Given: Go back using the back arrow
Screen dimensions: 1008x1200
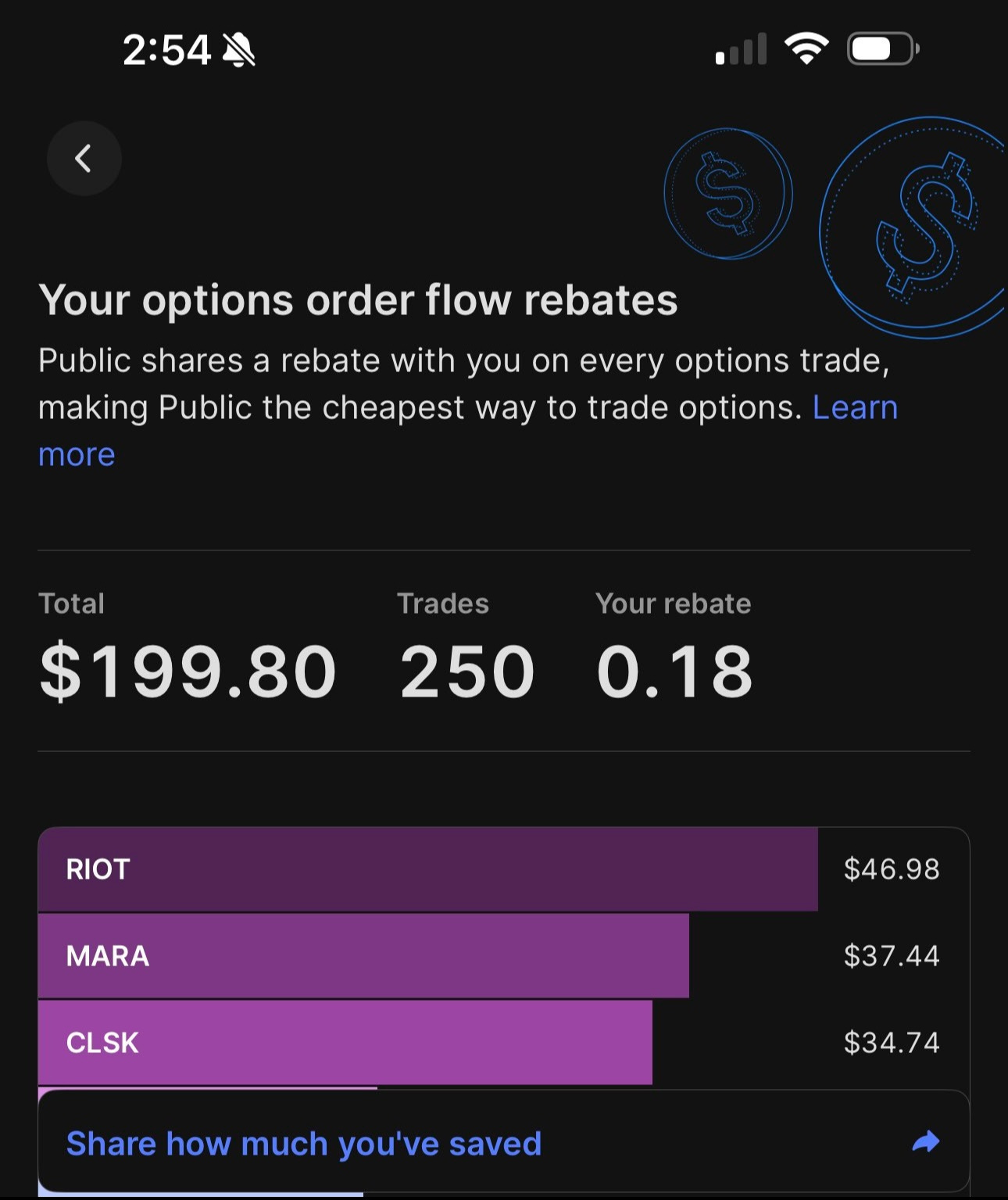Looking at the screenshot, I should pyautogui.click(x=84, y=159).
